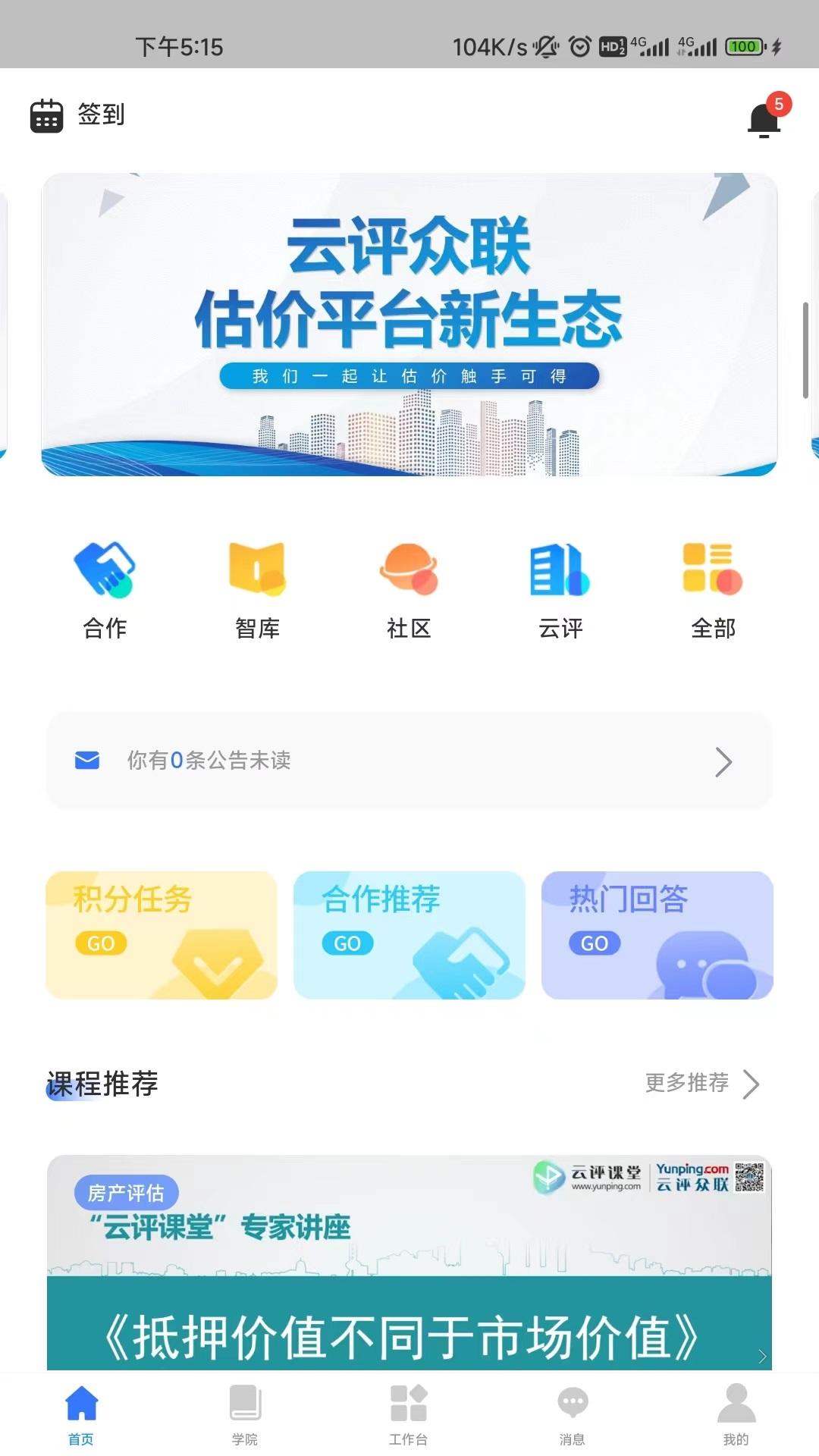Screen dimensions: 819x1456
Task: View unread 公告 announcements
Action: (409, 761)
